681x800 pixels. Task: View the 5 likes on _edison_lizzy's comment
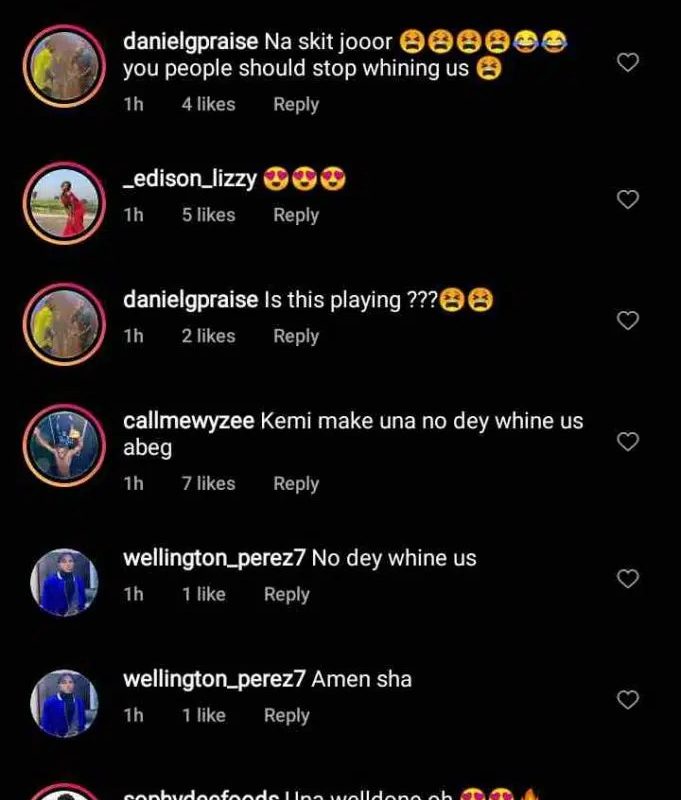coord(208,215)
